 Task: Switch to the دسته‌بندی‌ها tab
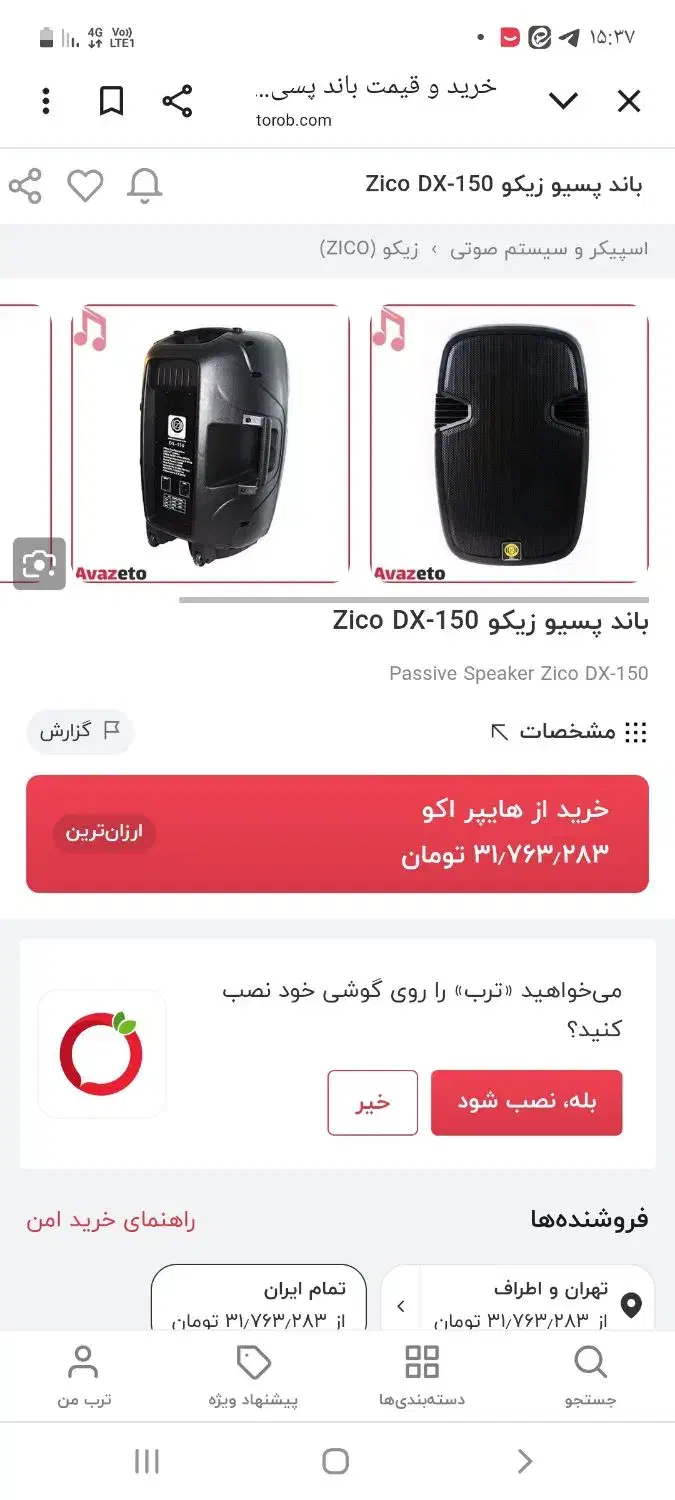[x=421, y=1376]
